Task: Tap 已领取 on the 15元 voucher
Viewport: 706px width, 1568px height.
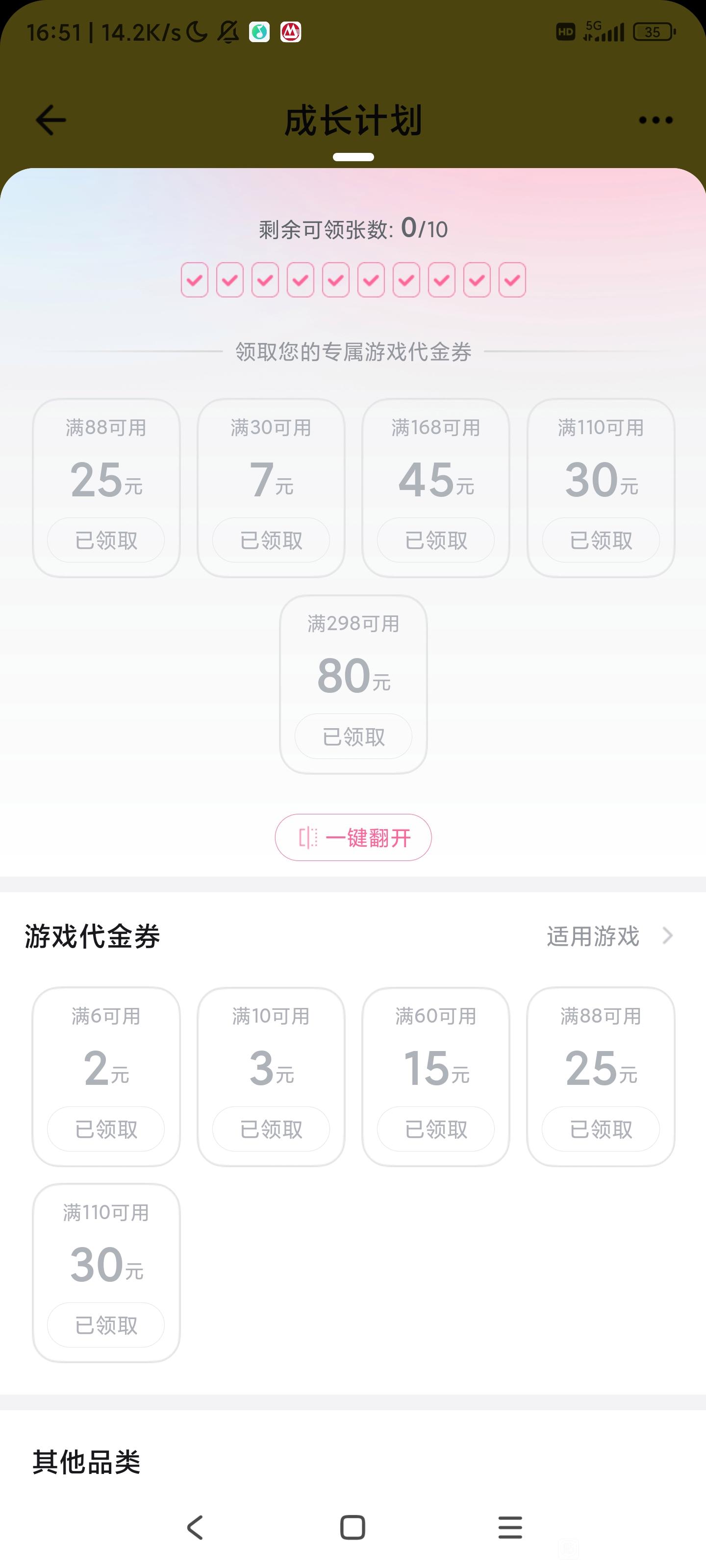Action: click(435, 1129)
